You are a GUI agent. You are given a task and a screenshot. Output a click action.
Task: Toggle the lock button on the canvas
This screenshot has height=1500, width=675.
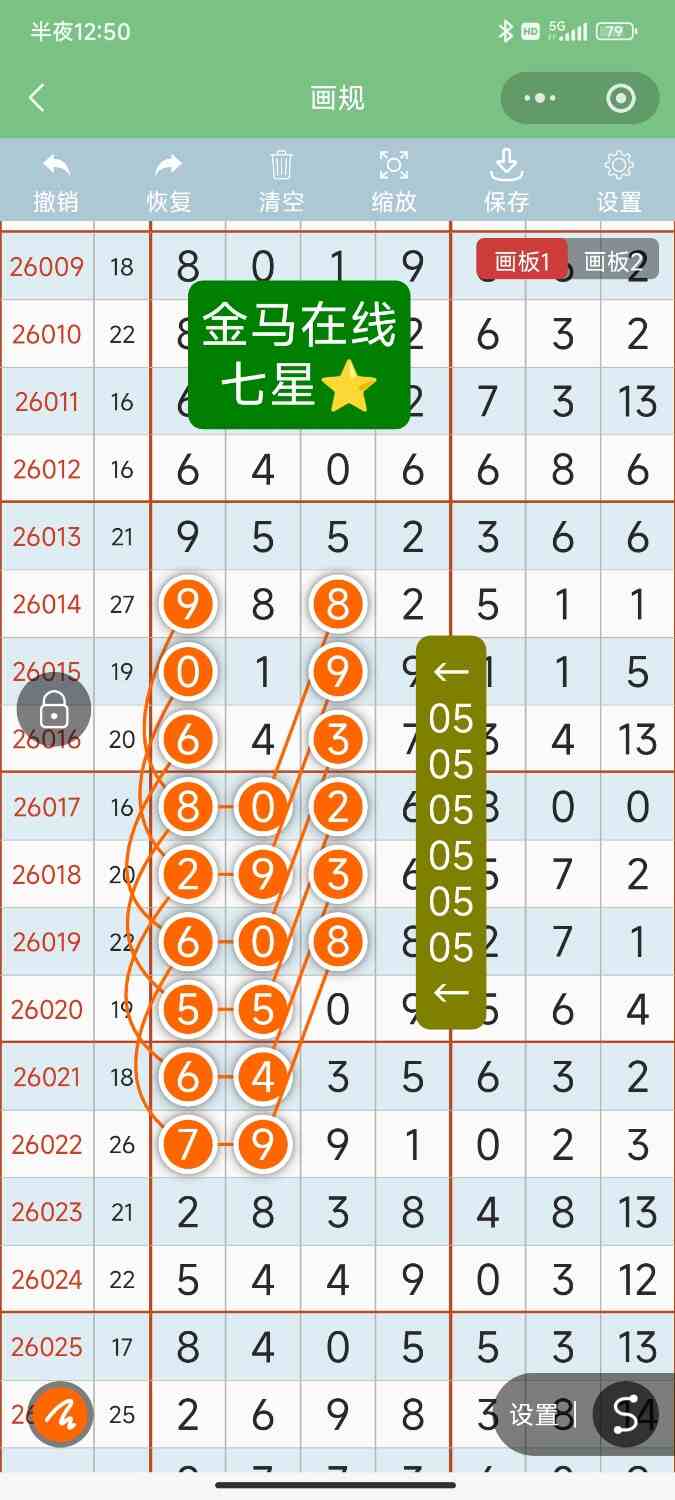tap(54, 711)
